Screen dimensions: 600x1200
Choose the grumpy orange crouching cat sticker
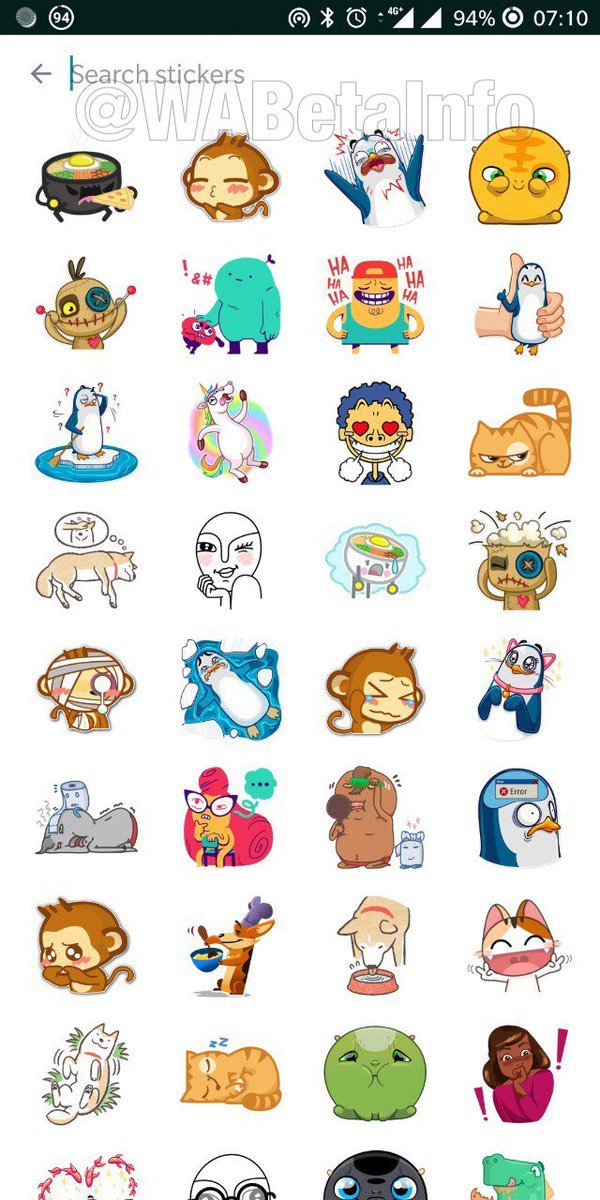point(520,433)
